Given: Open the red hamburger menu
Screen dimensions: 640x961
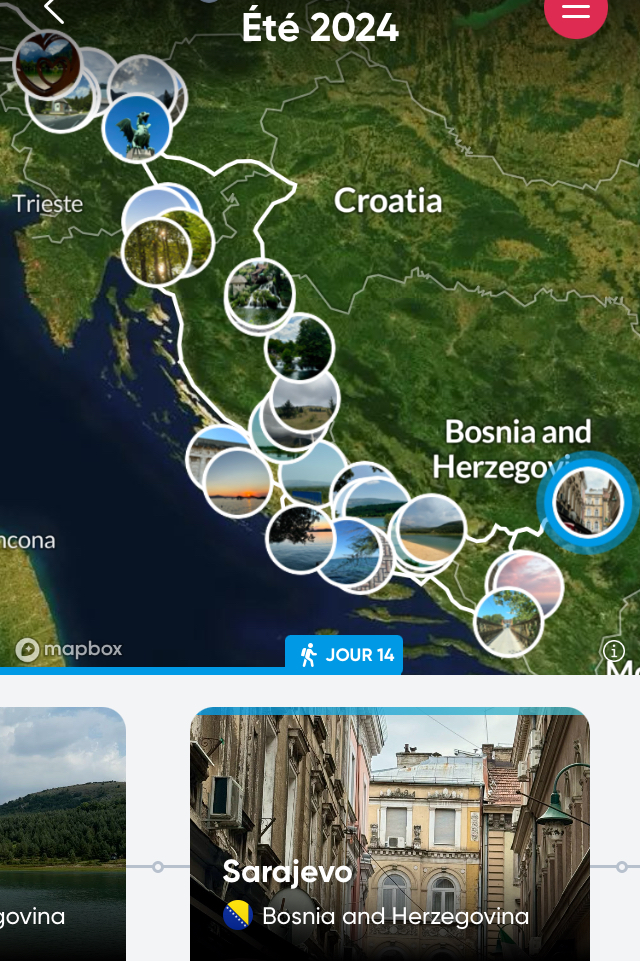Looking at the screenshot, I should (x=576, y=11).
